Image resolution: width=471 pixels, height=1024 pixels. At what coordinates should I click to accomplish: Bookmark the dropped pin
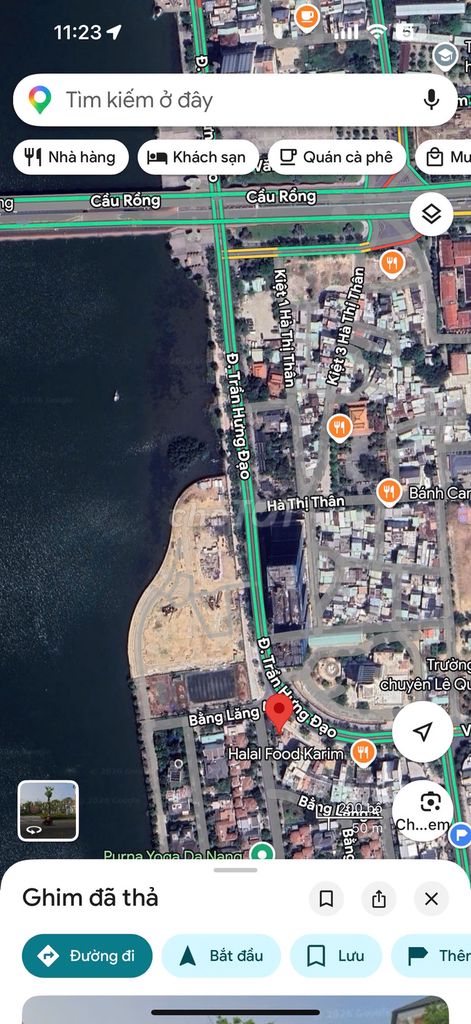click(x=326, y=899)
